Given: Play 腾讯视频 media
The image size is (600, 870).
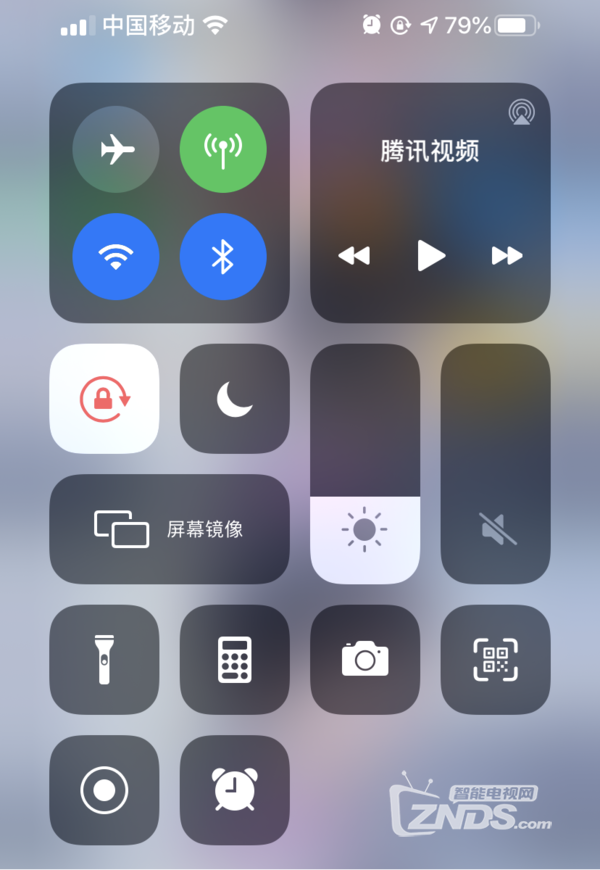Looking at the screenshot, I should coord(430,256).
